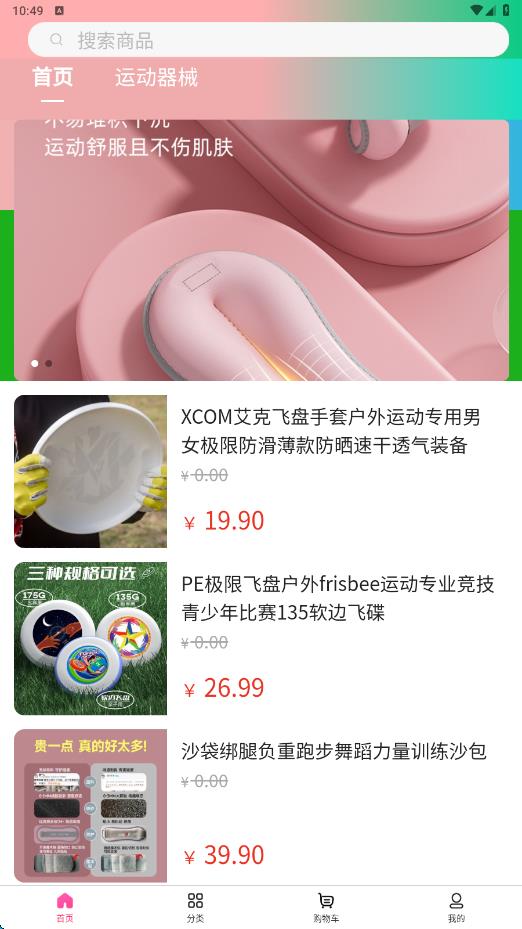Jump to the second banner page dot

click(x=49, y=363)
